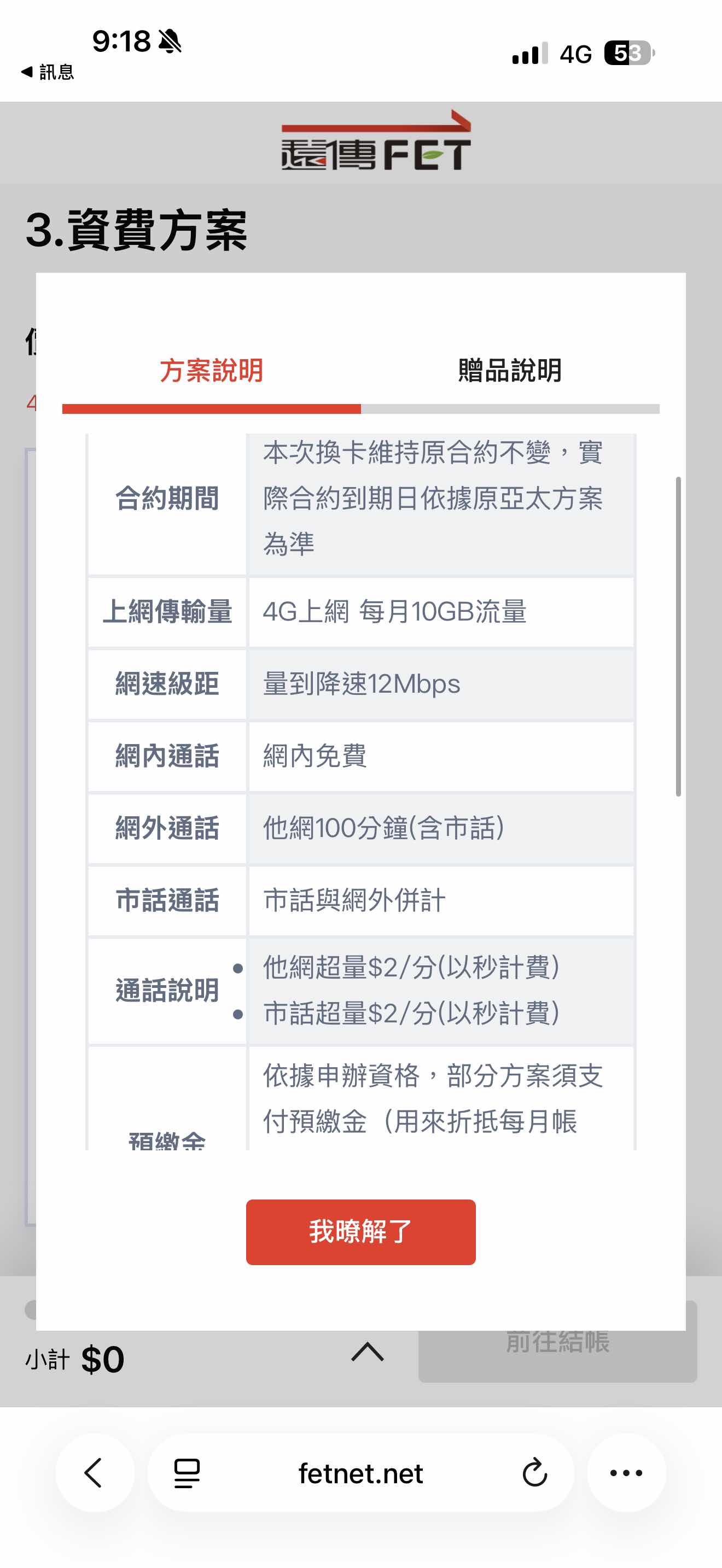Reload the fetnet.net page

534,1472
